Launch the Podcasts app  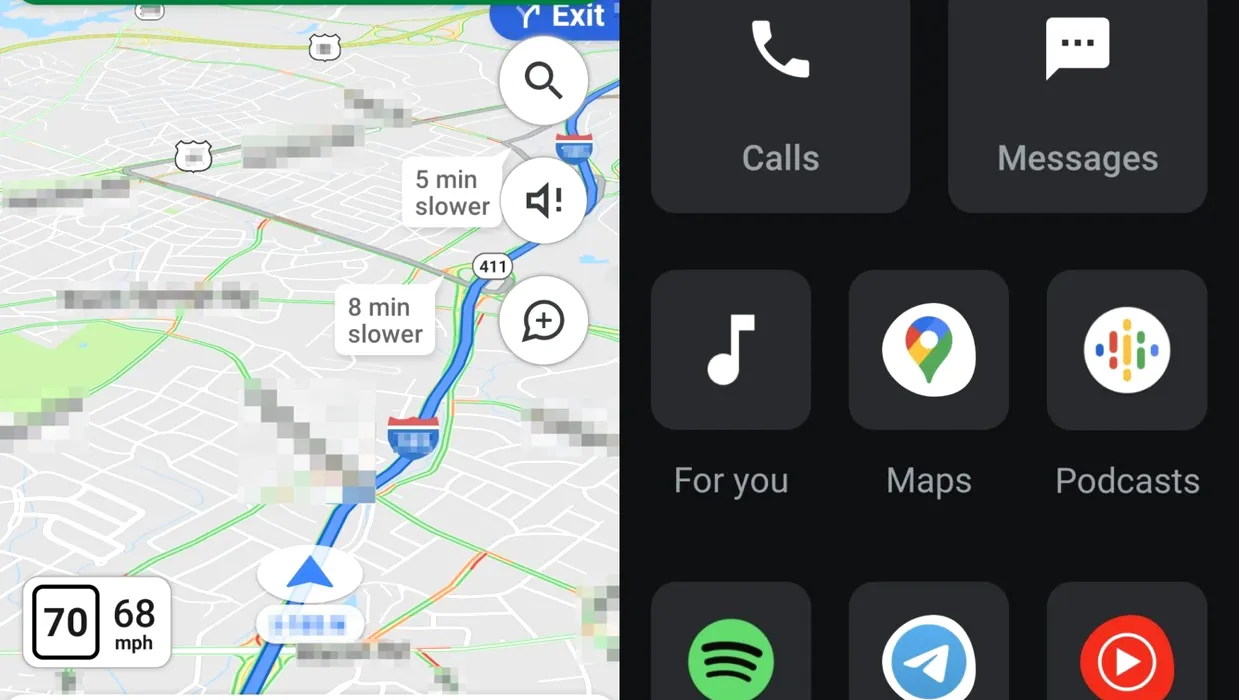pyautogui.click(x=1127, y=350)
